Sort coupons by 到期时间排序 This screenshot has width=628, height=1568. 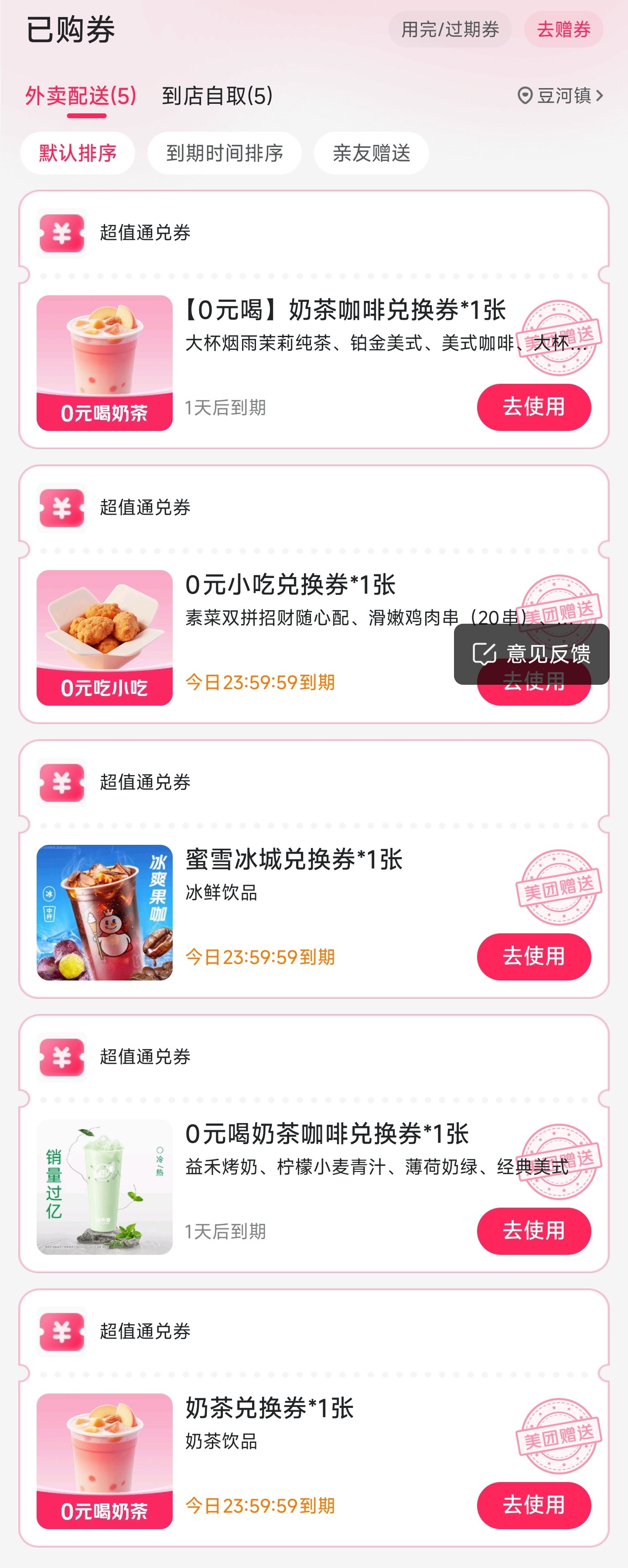click(224, 153)
